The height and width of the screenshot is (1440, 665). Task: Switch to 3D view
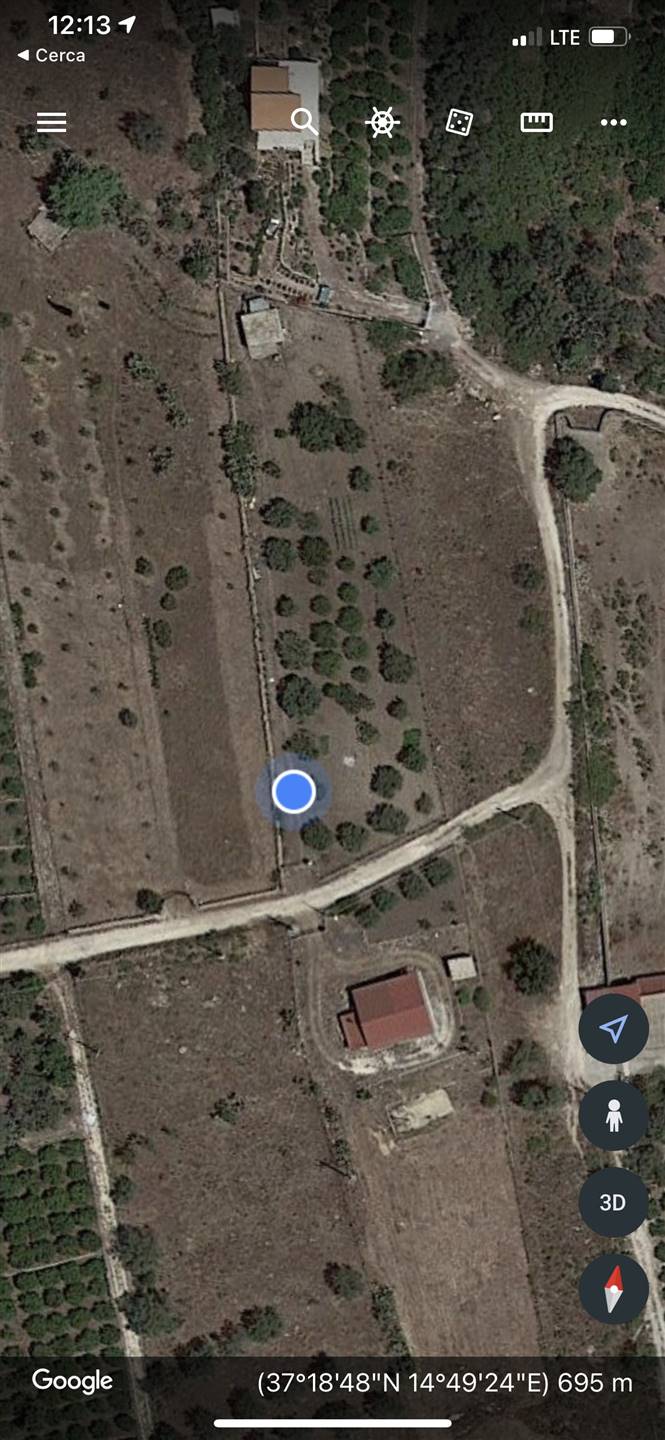(613, 1202)
